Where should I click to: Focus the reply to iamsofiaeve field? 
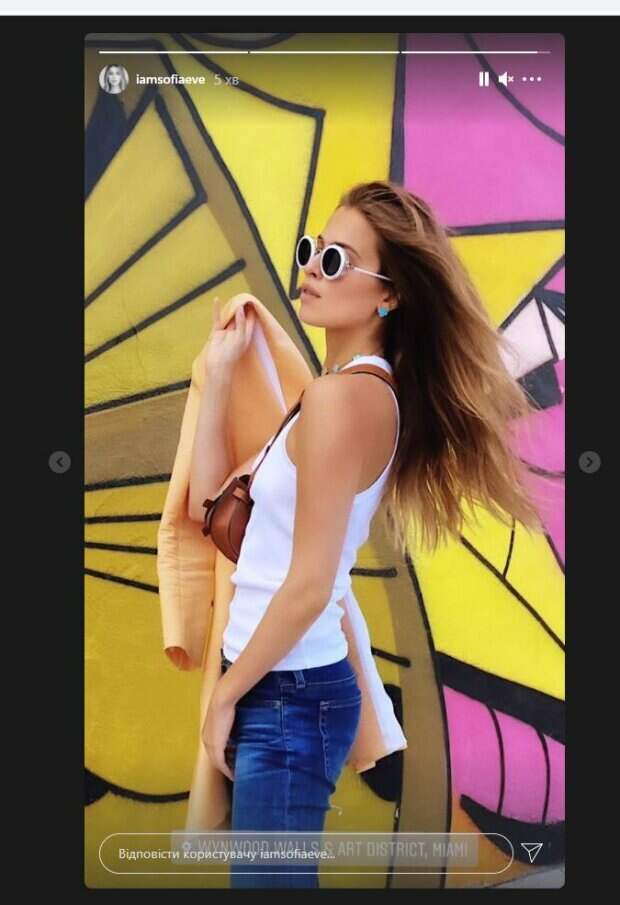[300, 853]
